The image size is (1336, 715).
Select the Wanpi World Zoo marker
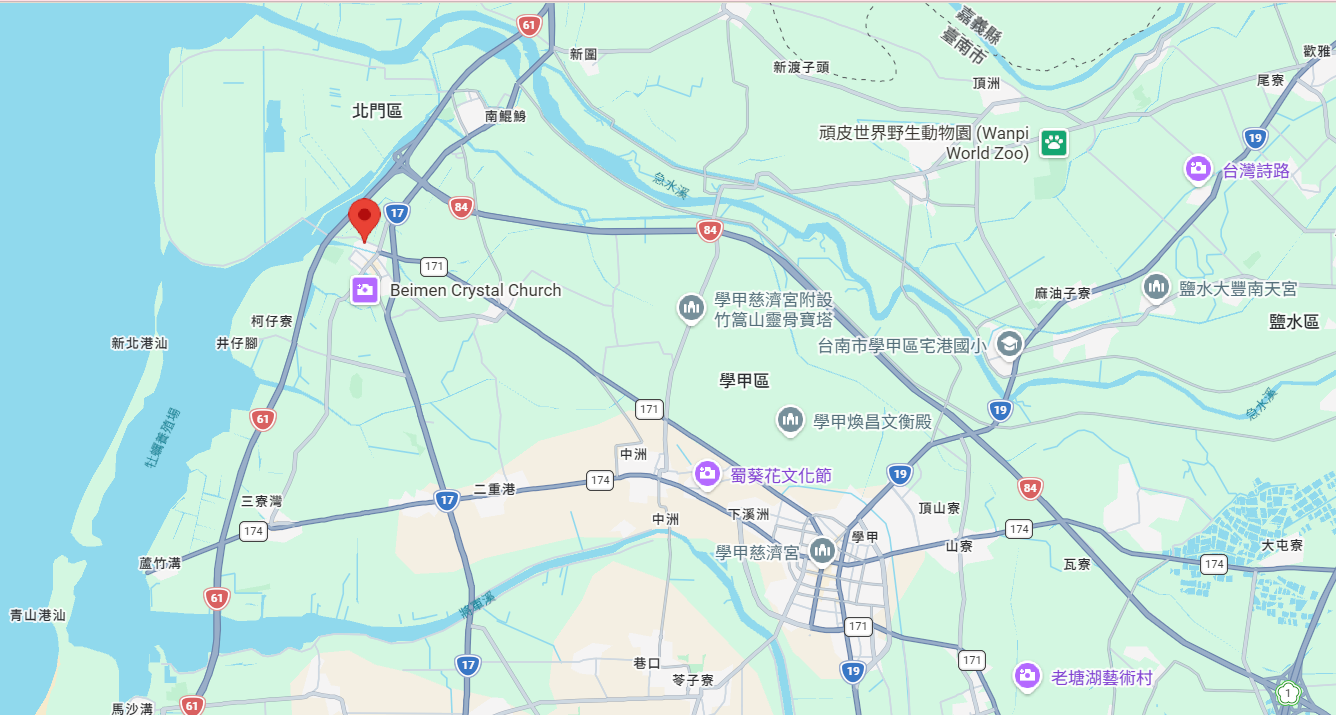point(1053,143)
